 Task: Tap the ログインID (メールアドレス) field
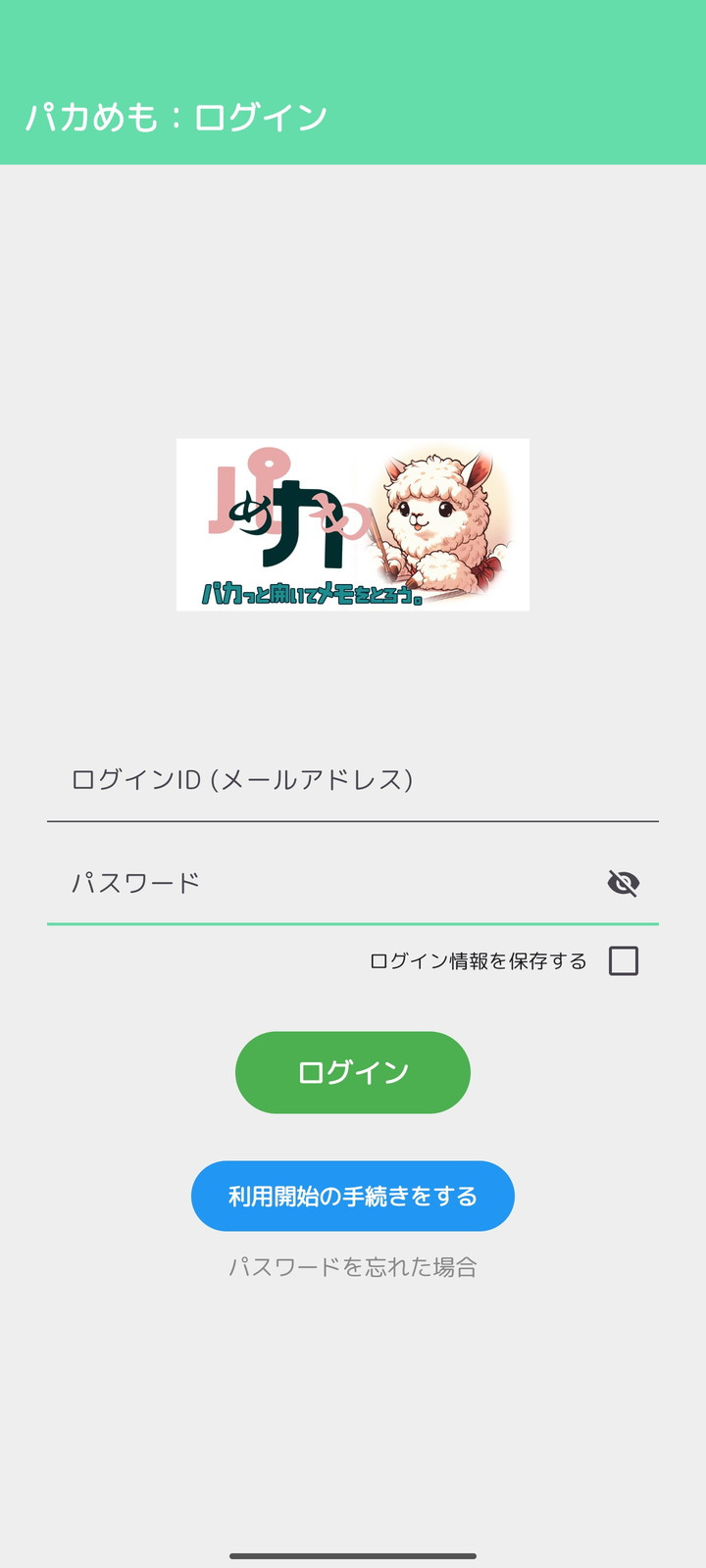pos(353,780)
